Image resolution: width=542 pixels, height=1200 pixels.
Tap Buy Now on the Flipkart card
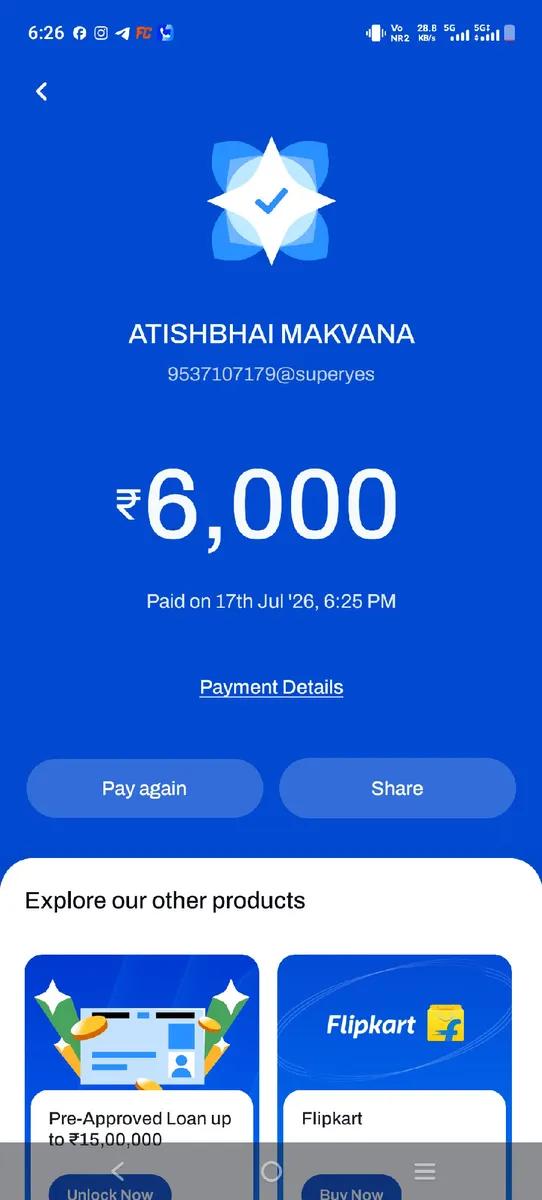[x=351, y=1190]
